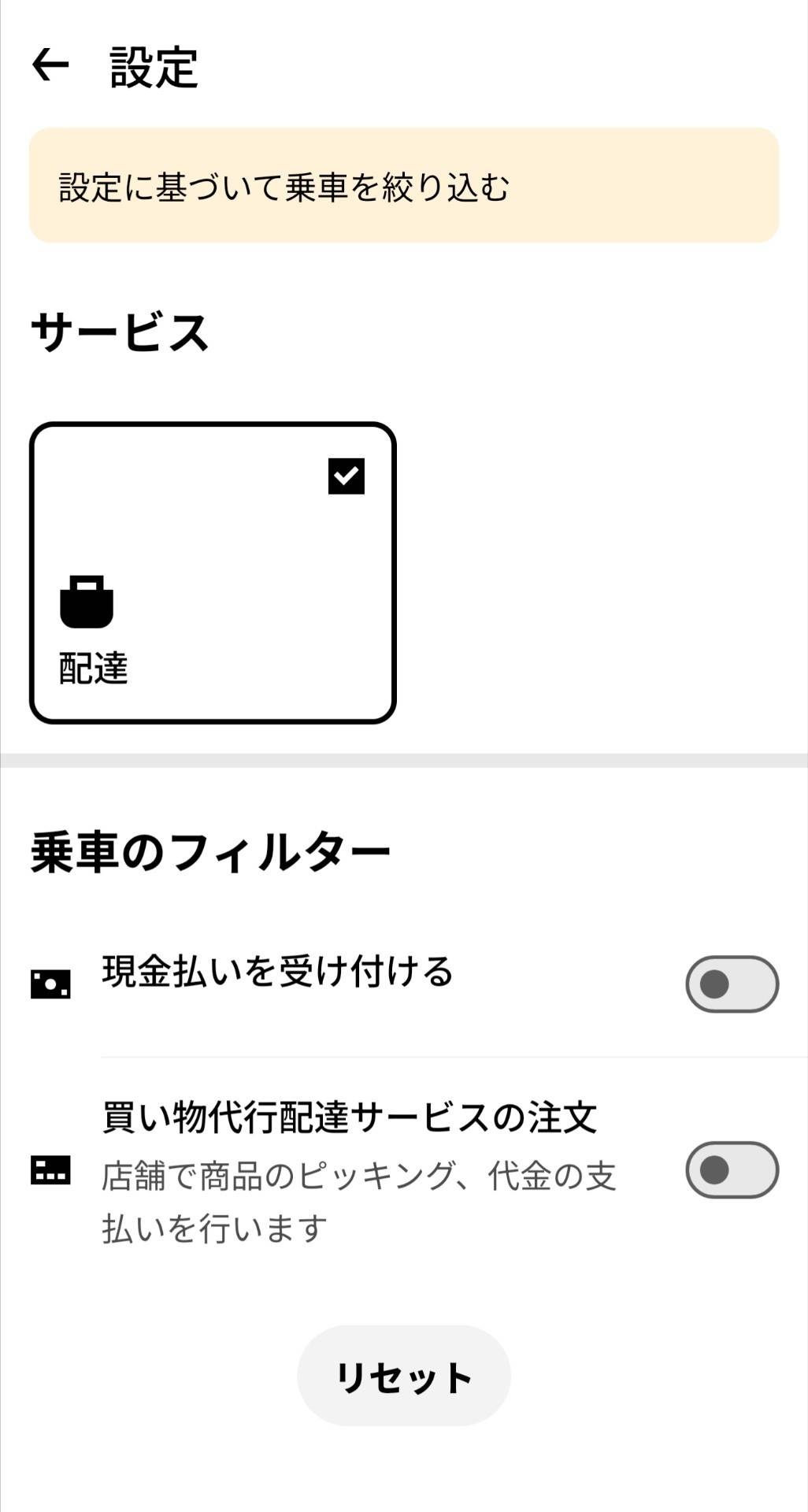Enable 現金払いを受け付ける toggle
Image resolution: width=808 pixels, height=1512 pixels.
(732, 984)
